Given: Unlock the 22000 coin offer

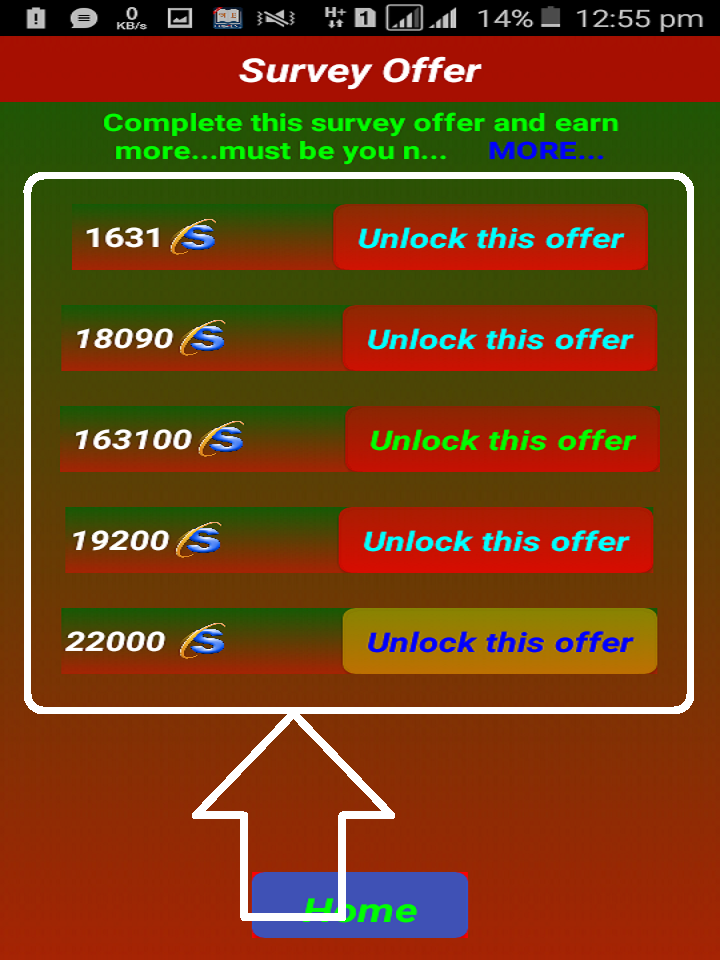Looking at the screenshot, I should (499, 641).
